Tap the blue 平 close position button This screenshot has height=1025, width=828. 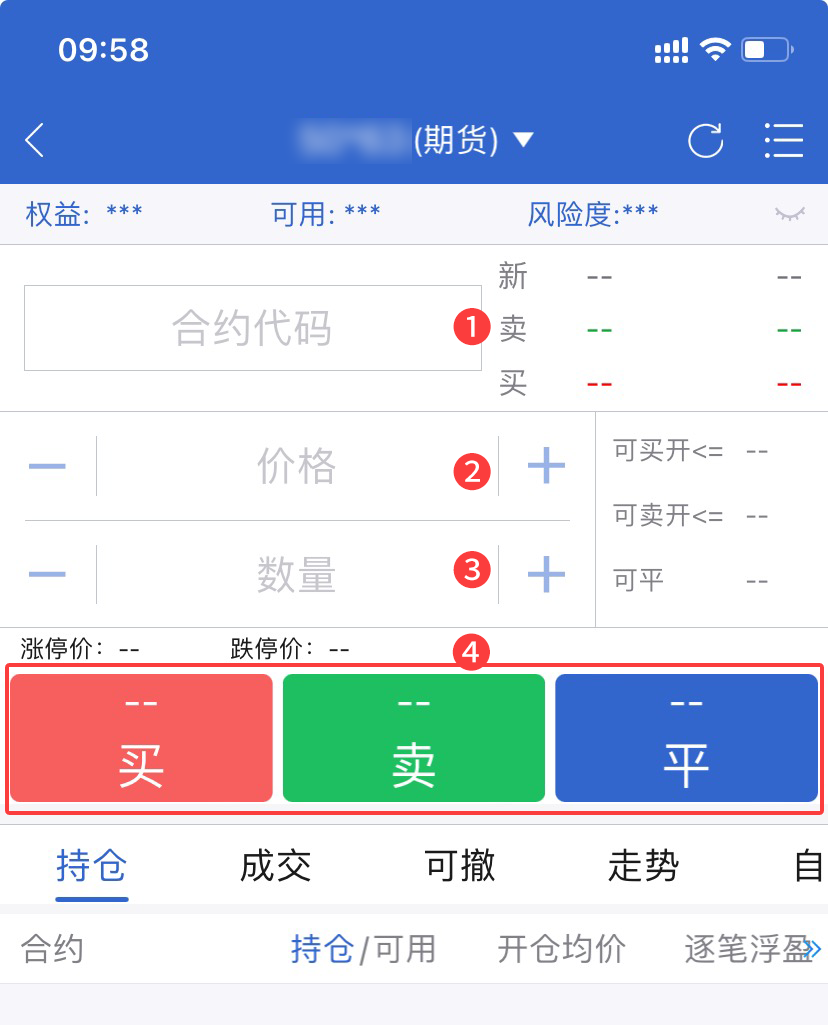pyautogui.click(x=686, y=738)
